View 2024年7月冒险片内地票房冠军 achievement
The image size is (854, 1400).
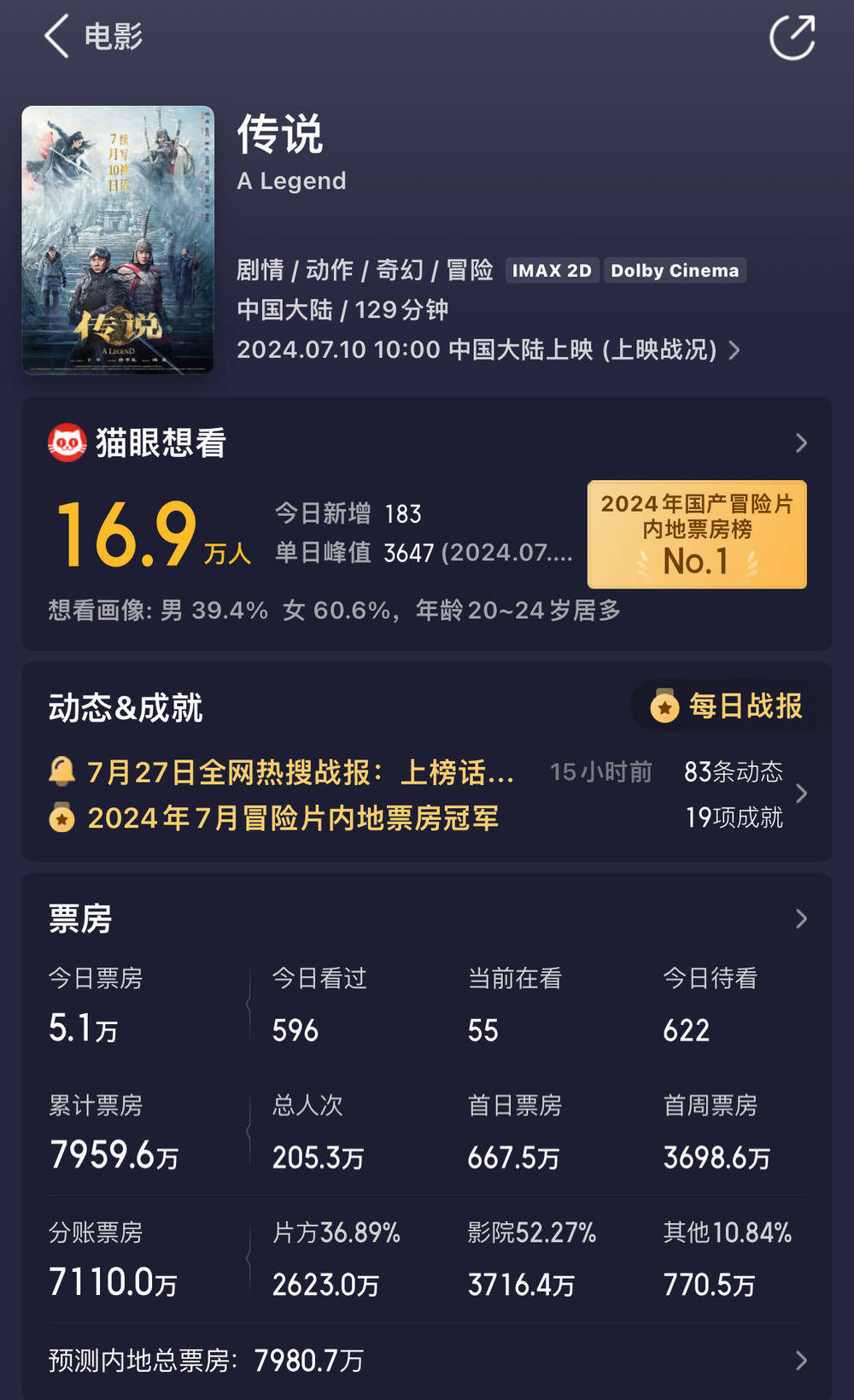click(x=293, y=818)
